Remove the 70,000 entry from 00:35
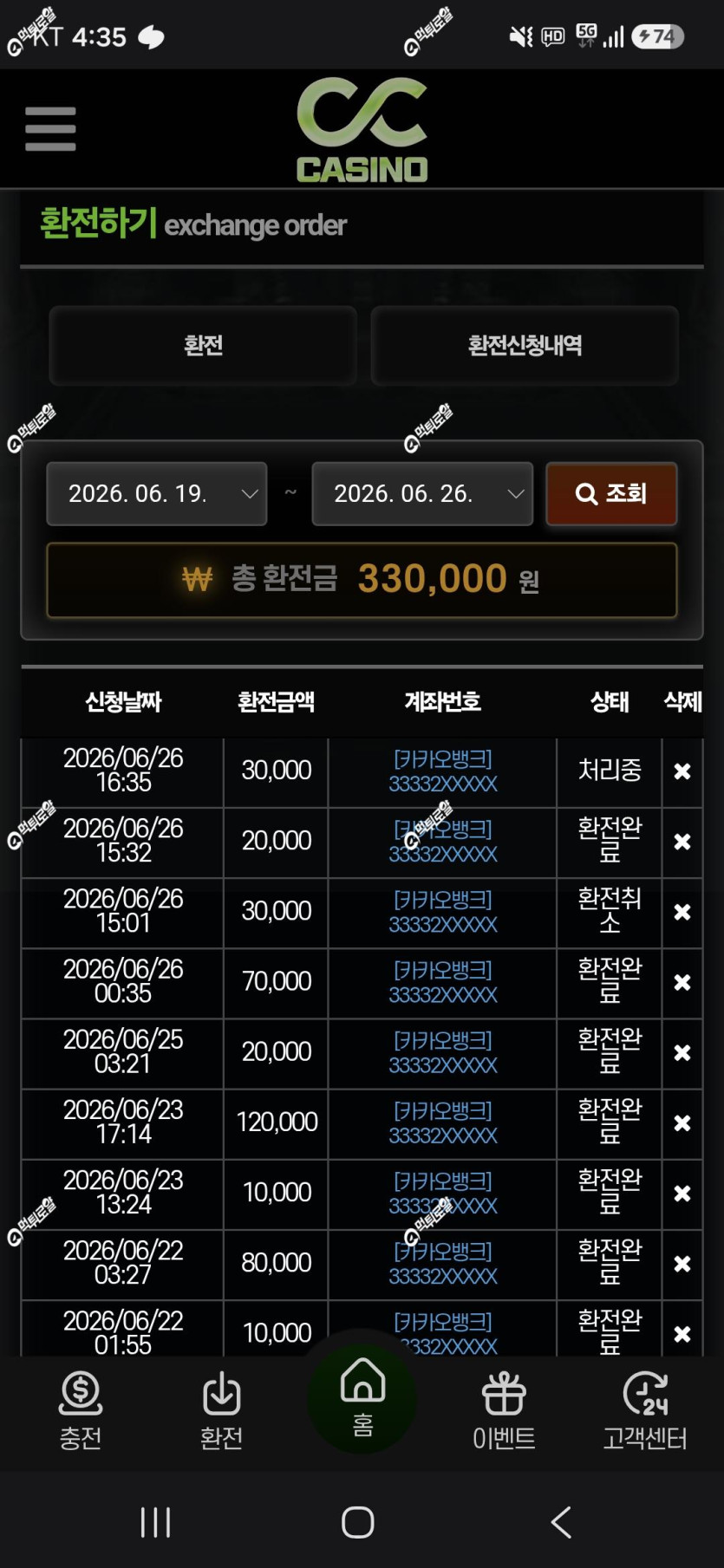The height and width of the screenshot is (1568, 724). pyautogui.click(x=682, y=982)
